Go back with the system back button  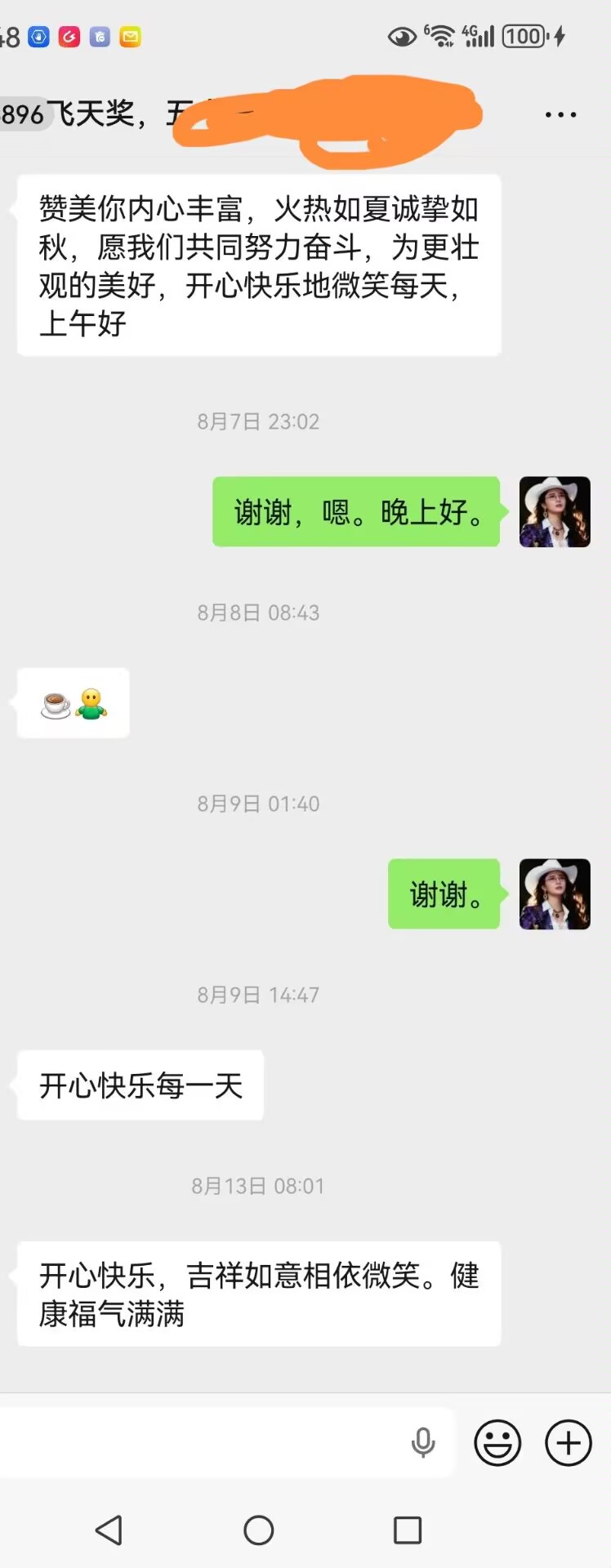[109, 1530]
